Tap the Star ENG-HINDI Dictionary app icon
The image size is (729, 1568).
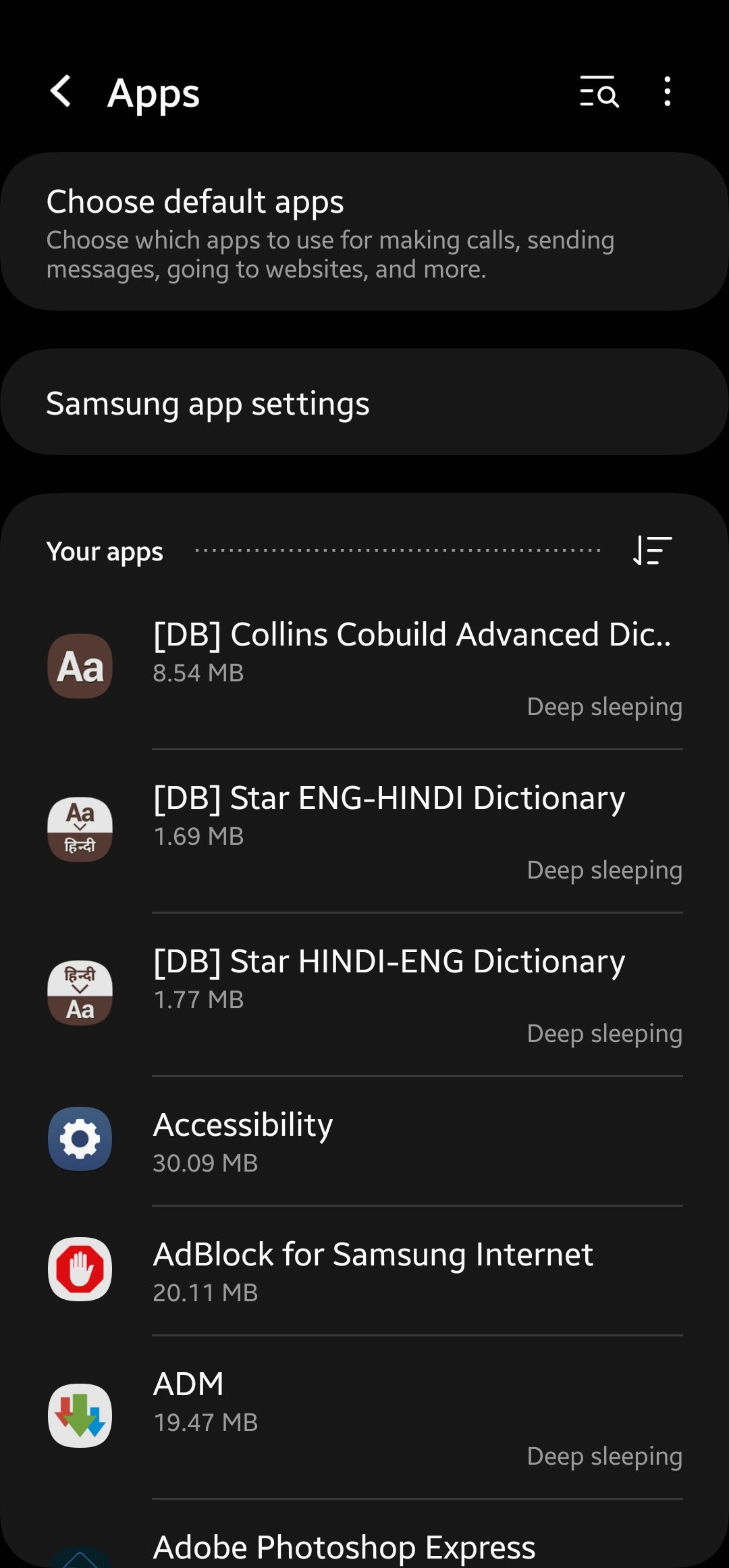click(79, 830)
